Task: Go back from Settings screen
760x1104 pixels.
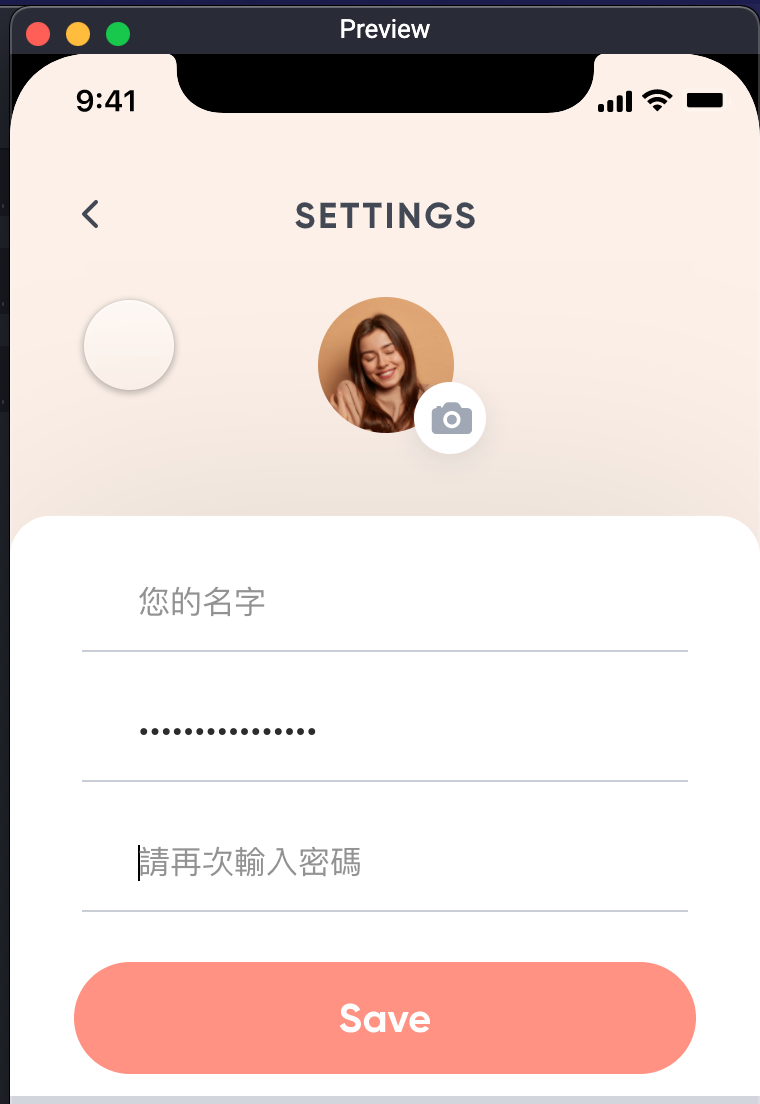Action: coord(90,214)
